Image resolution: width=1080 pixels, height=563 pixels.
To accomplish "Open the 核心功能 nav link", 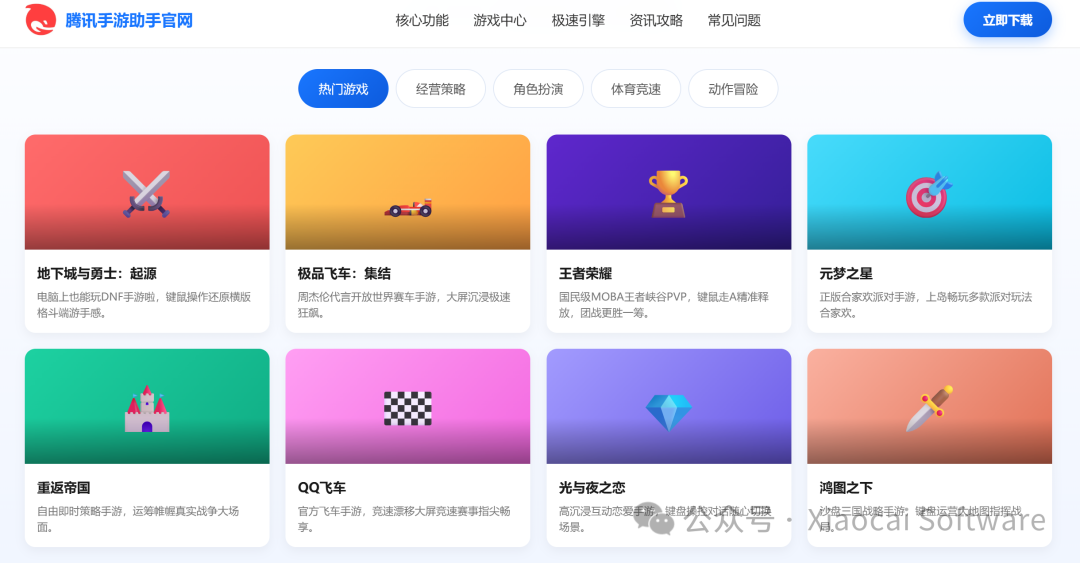I will (x=422, y=21).
